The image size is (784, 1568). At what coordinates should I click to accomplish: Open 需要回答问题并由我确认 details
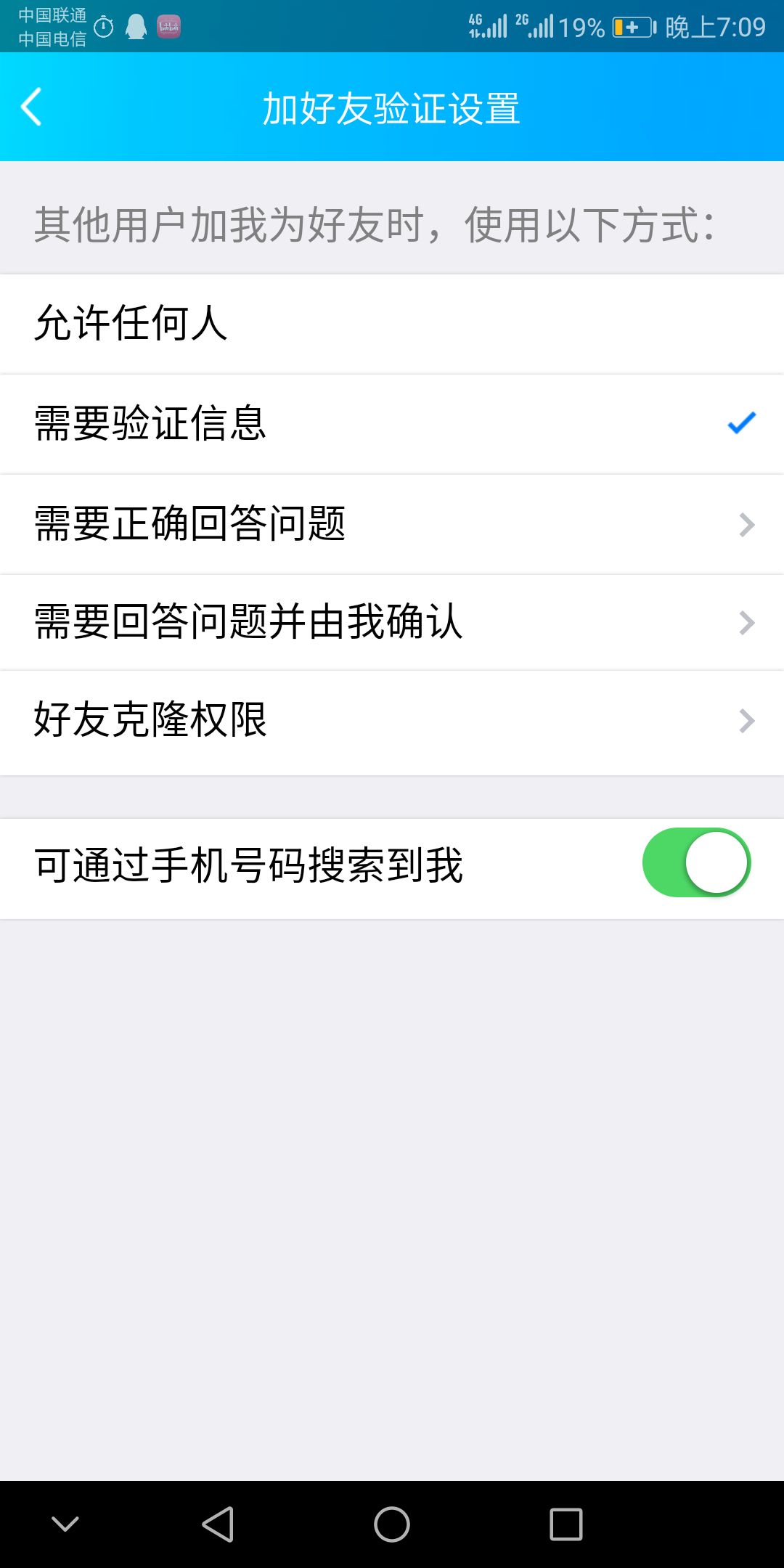290,623
